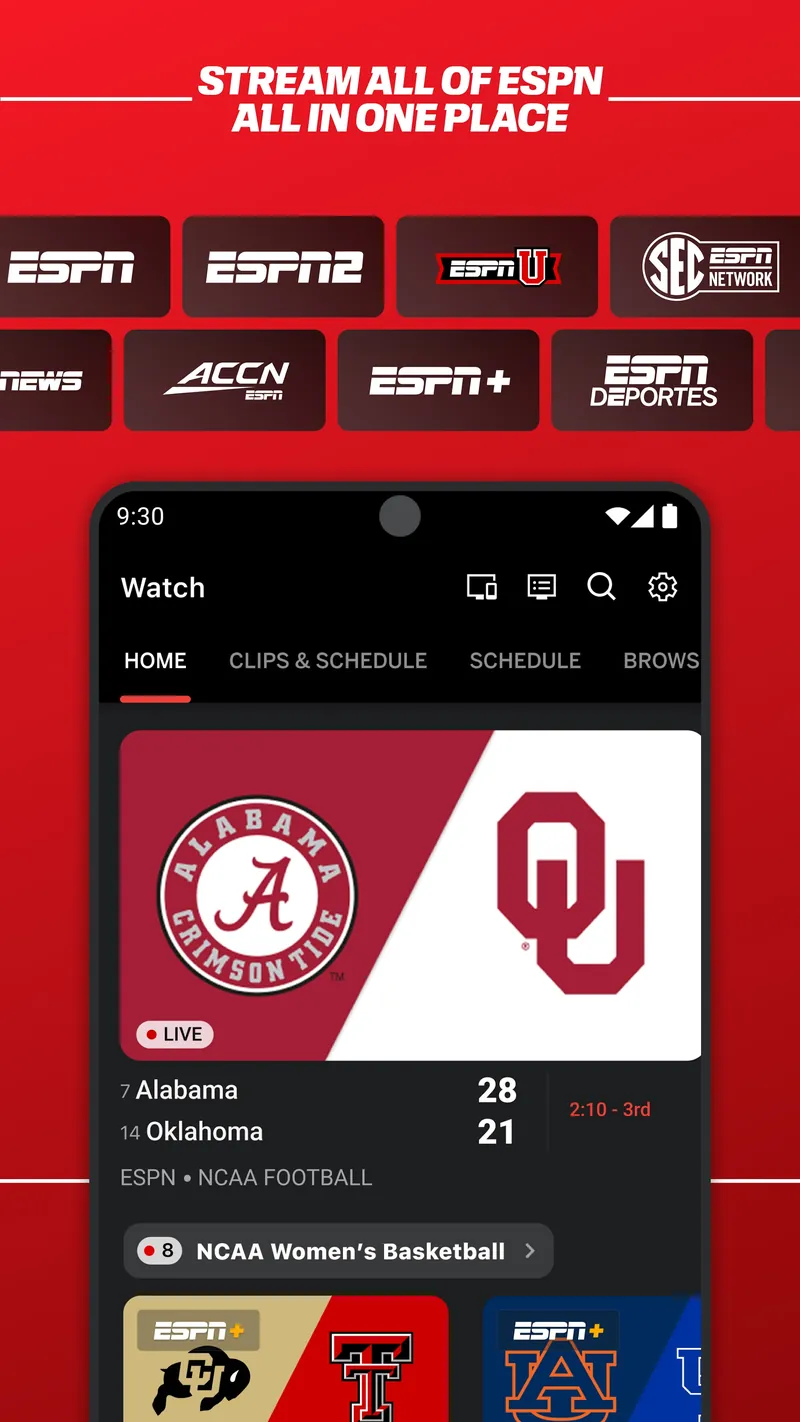Screen dimensions: 800x1422
Task: Select the ESPNU channel tile
Action: [x=497, y=267]
